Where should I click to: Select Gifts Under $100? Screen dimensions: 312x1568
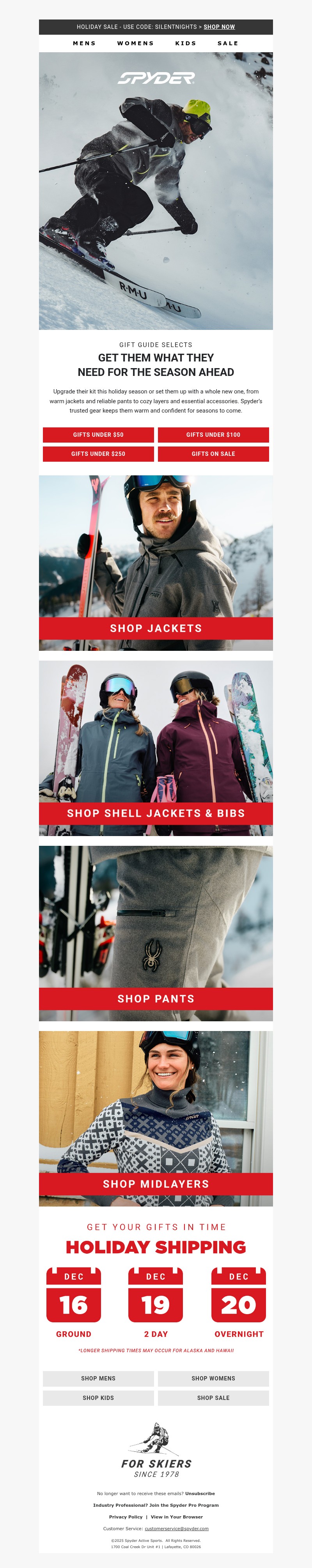click(213, 435)
